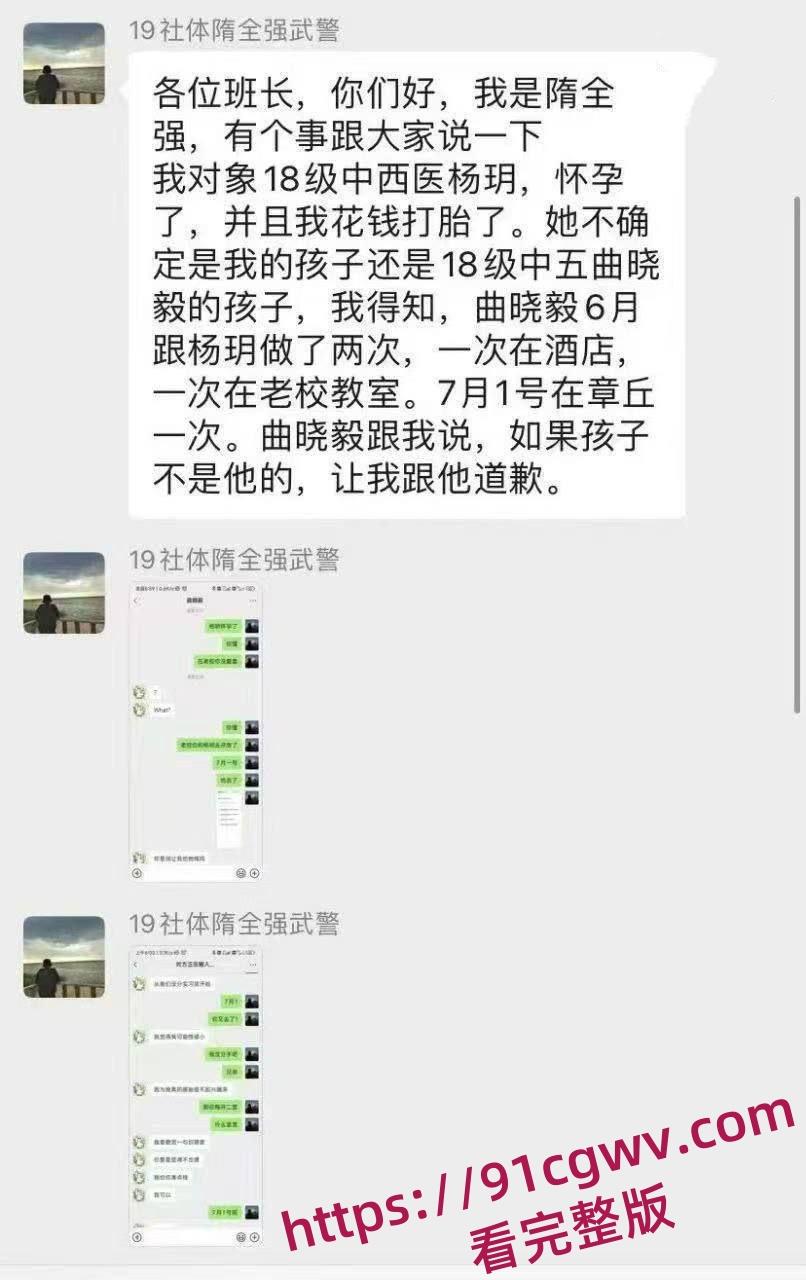Tap the voice input icon in the first embedded screenshot
This screenshot has height=1280, width=806.
pos(137,873)
